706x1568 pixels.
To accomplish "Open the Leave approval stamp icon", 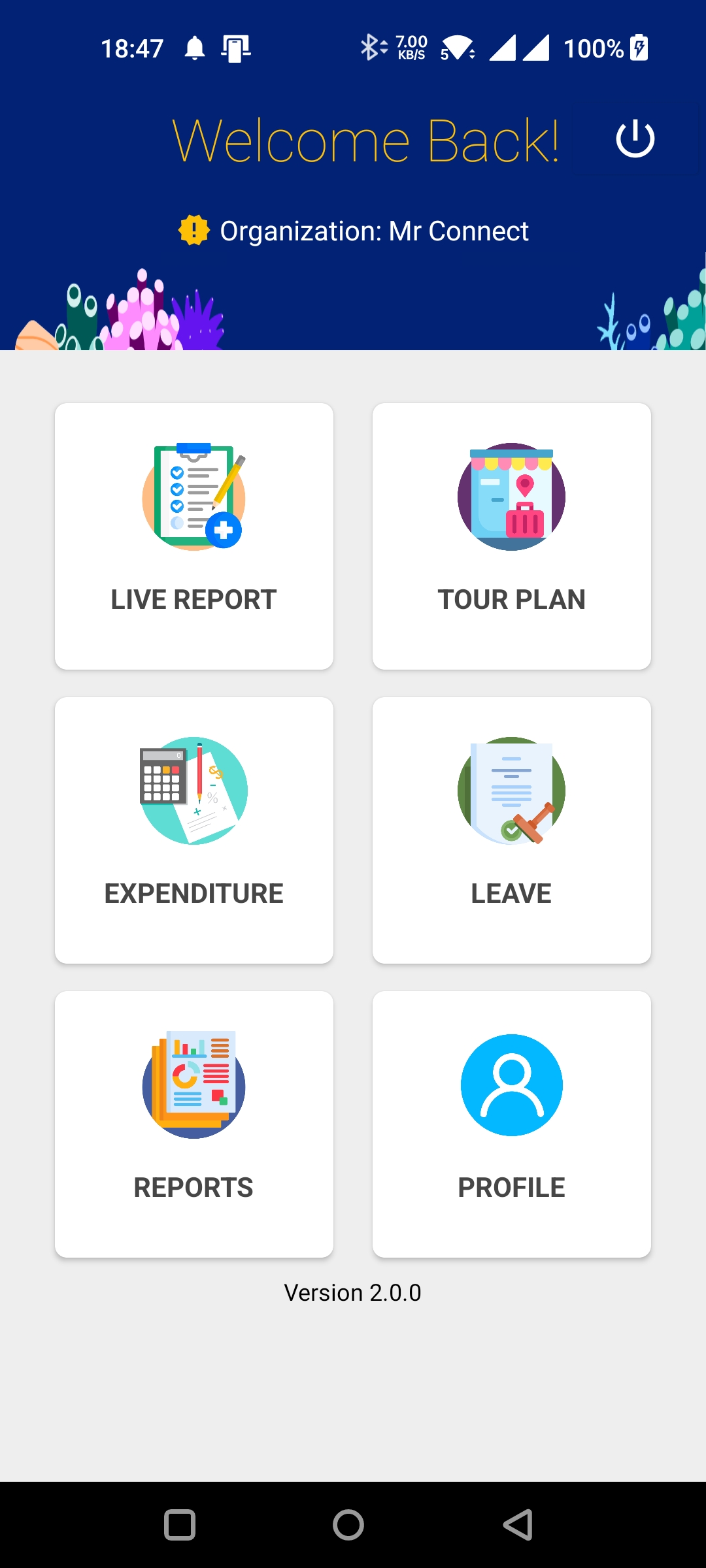I will (512, 791).
